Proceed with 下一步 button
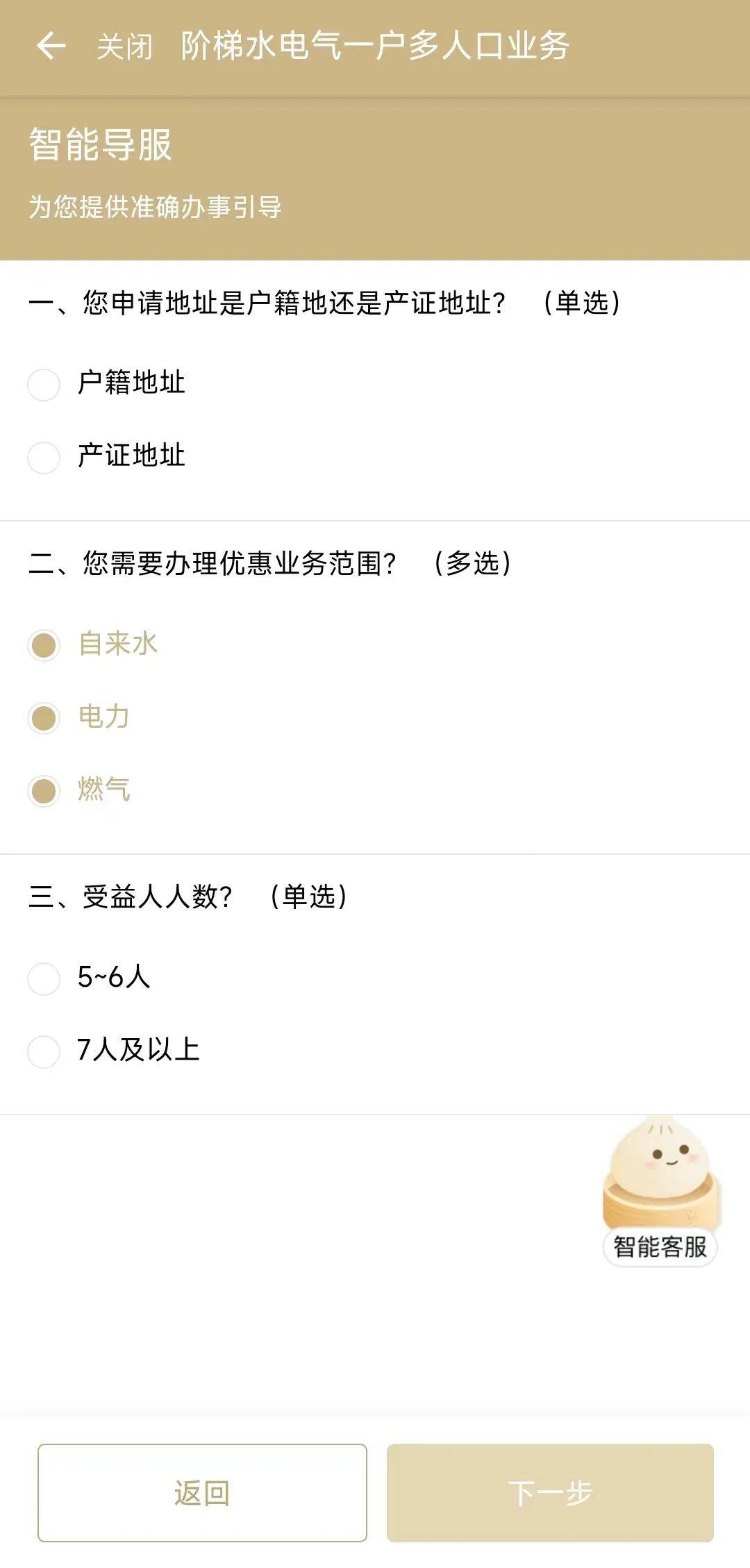 pyautogui.click(x=550, y=1492)
